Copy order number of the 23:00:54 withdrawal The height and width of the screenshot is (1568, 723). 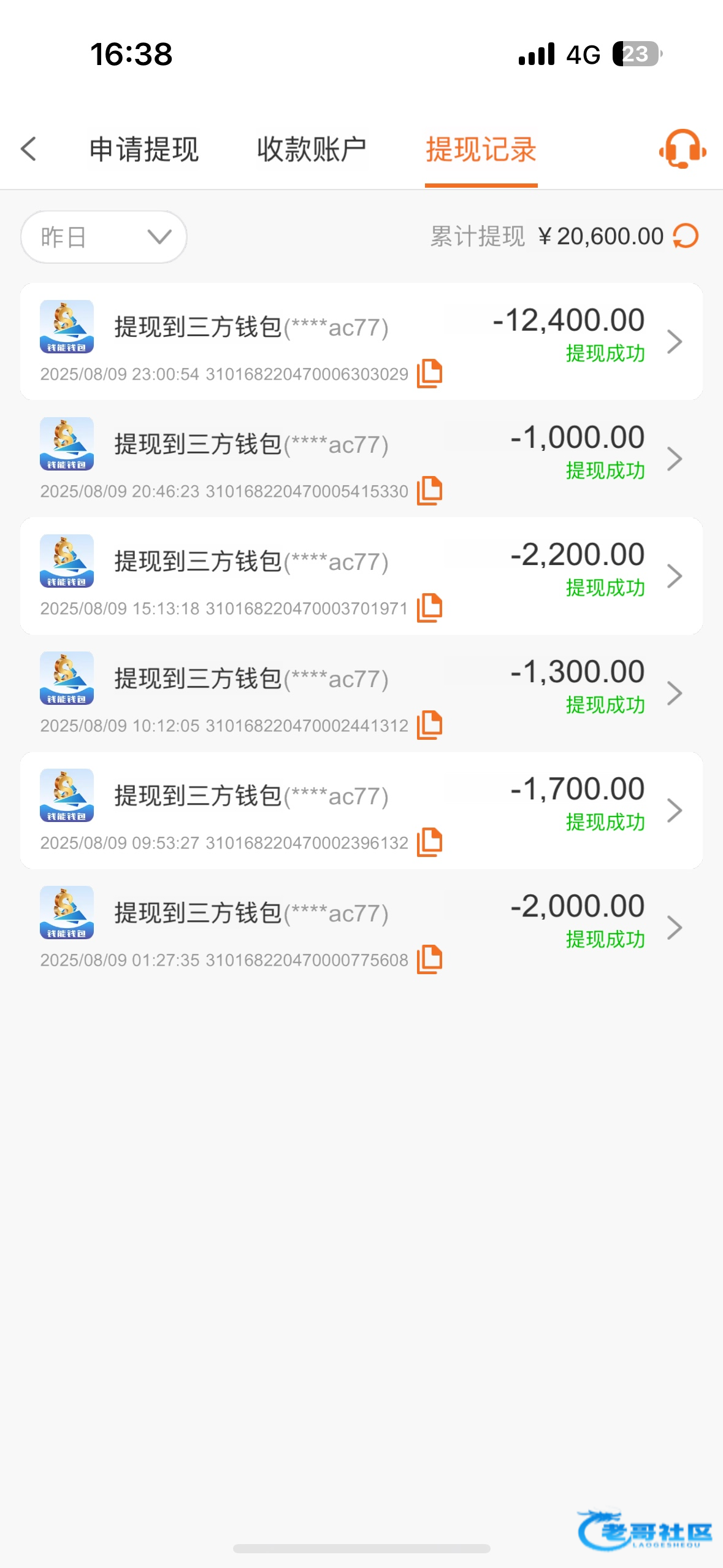[429, 374]
